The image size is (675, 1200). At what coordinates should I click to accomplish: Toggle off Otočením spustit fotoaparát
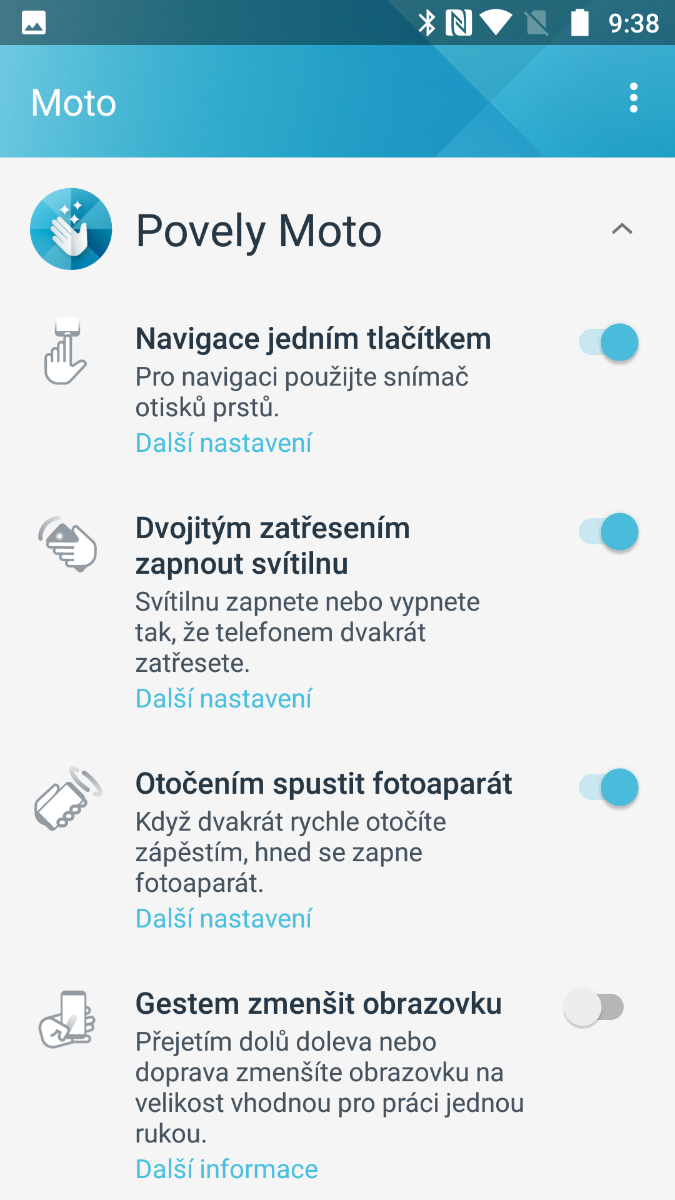[608, 787]
